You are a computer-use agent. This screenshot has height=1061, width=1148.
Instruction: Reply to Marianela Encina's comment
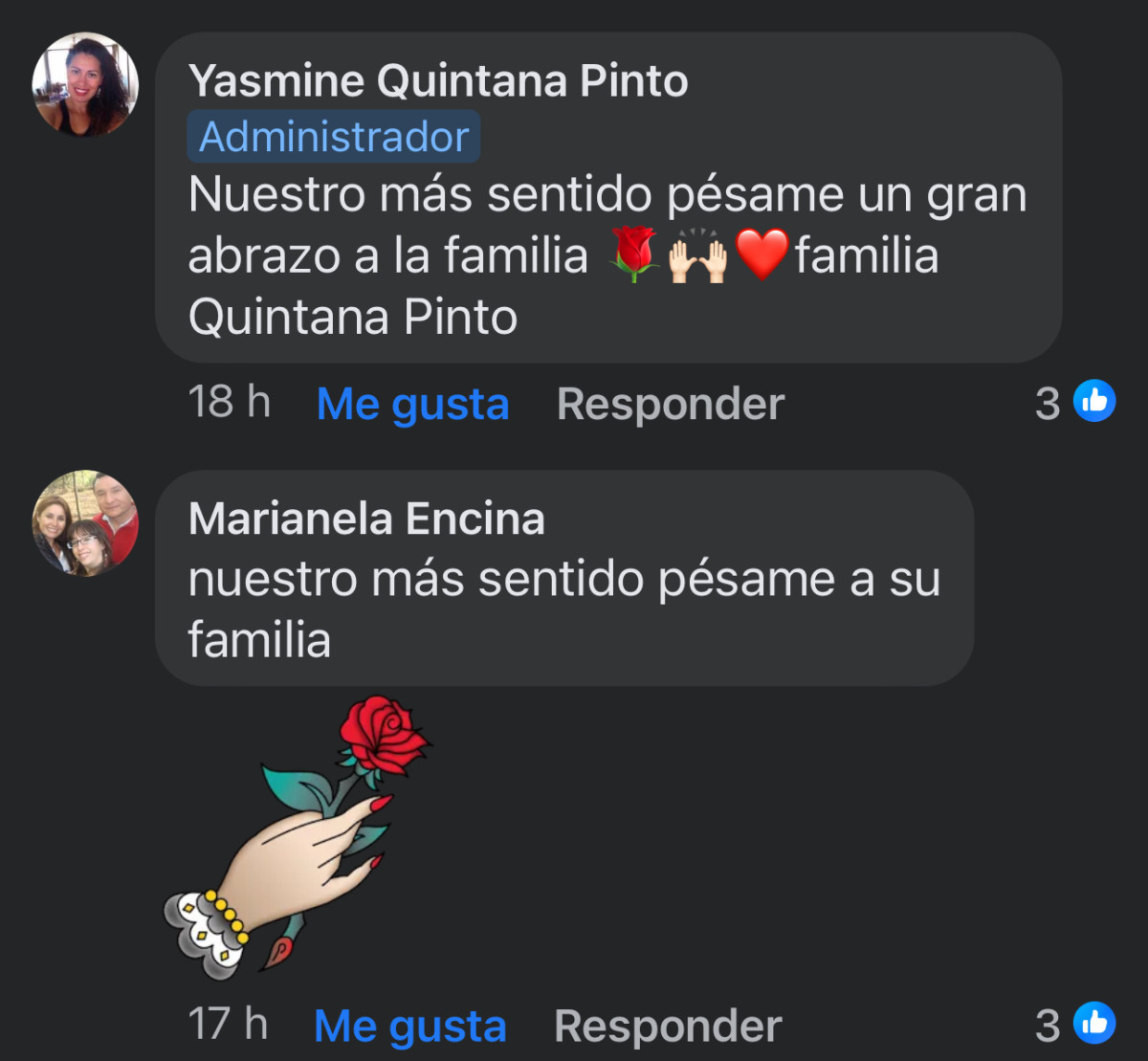tap(668, 1026)
